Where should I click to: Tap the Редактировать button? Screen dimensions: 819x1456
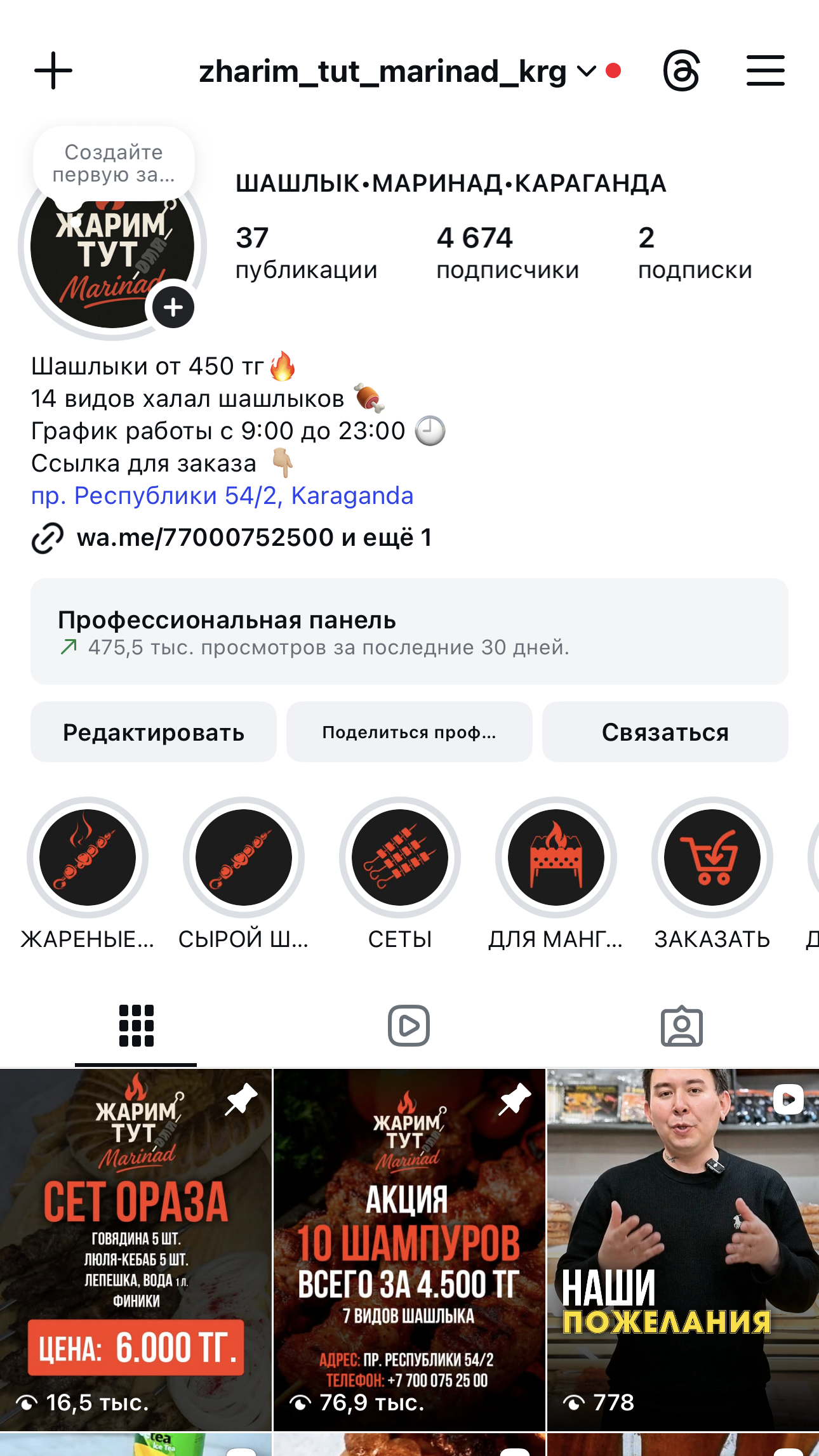(x=154, y=732)
